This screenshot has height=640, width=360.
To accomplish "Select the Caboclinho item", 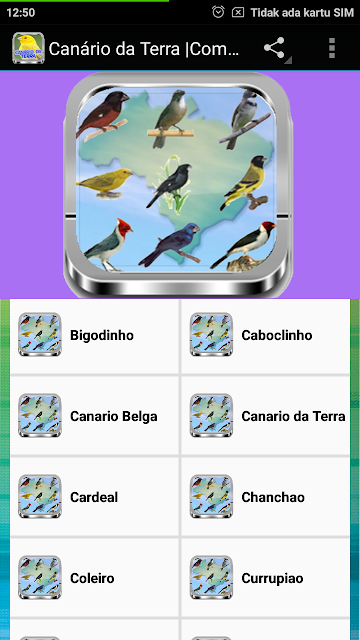I will click(x=265, y=336).
